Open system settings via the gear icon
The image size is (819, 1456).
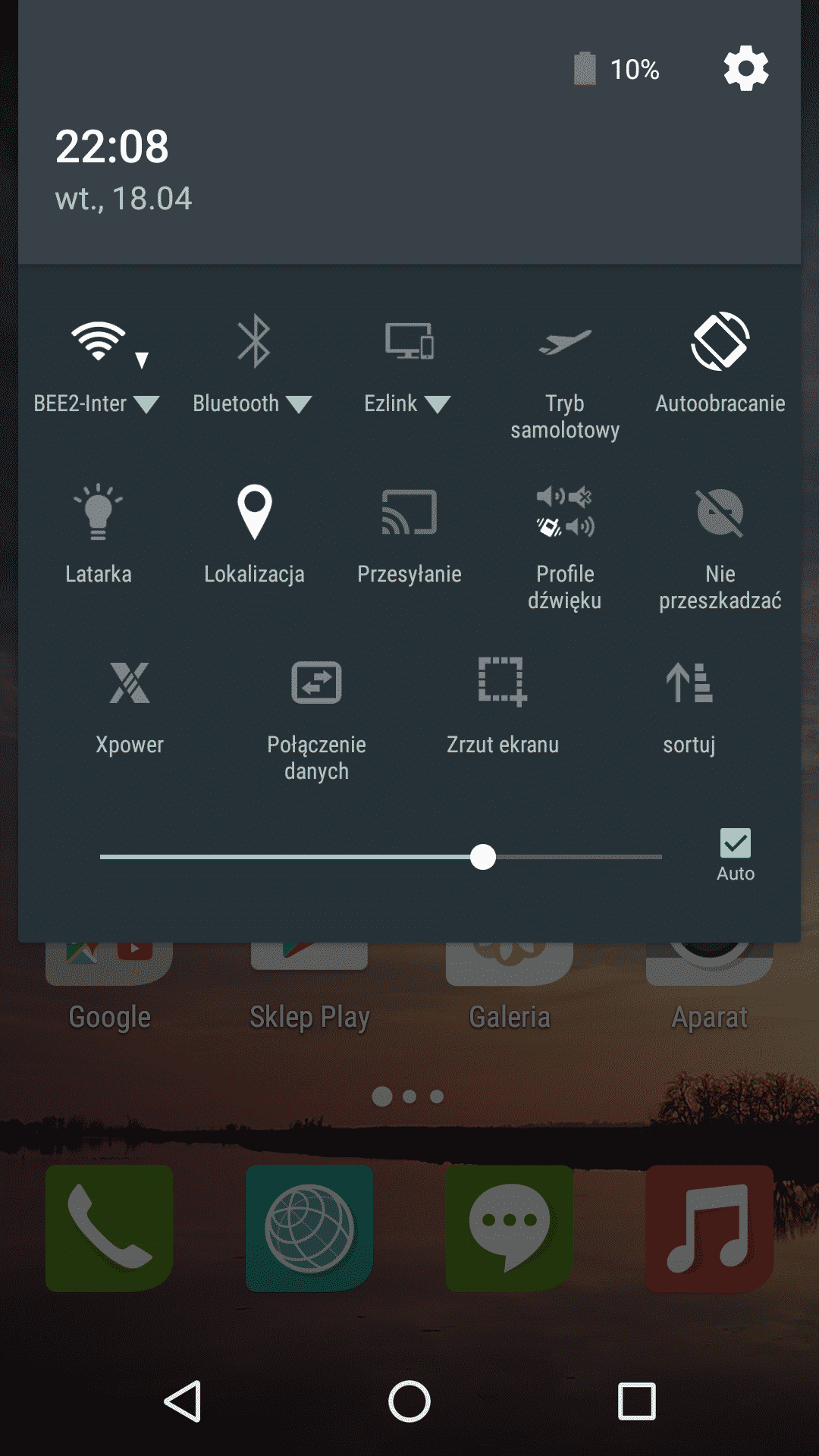point(746,69)
